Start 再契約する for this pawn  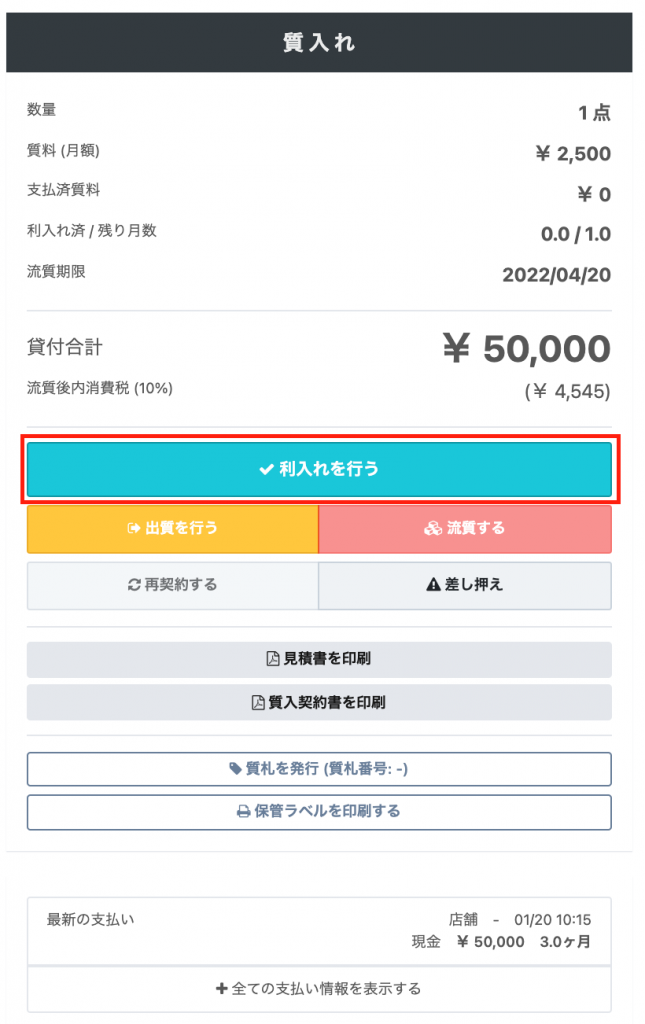click(172, 585)
